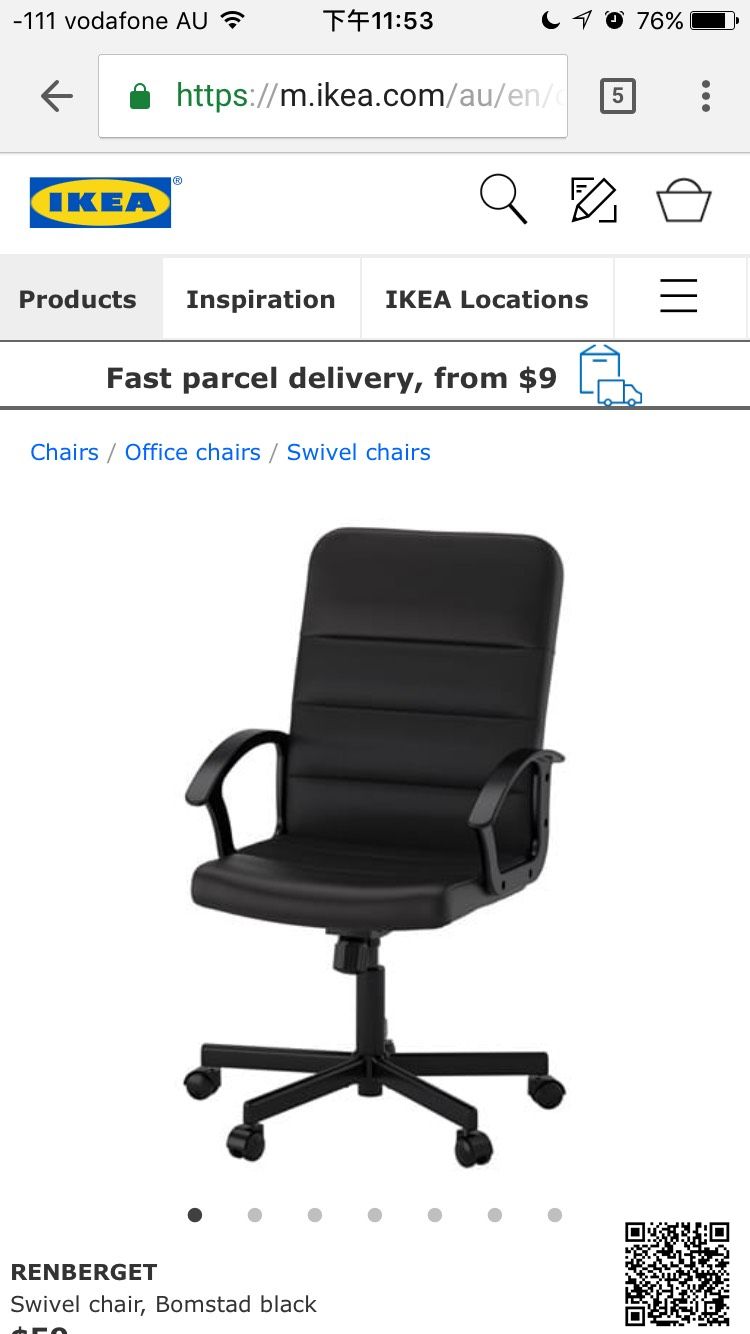Image resolution: width=750 pixels, height=1334 pixels.
Task: Go to the Office chairs breadcrumb
Action: click(192, 452)
